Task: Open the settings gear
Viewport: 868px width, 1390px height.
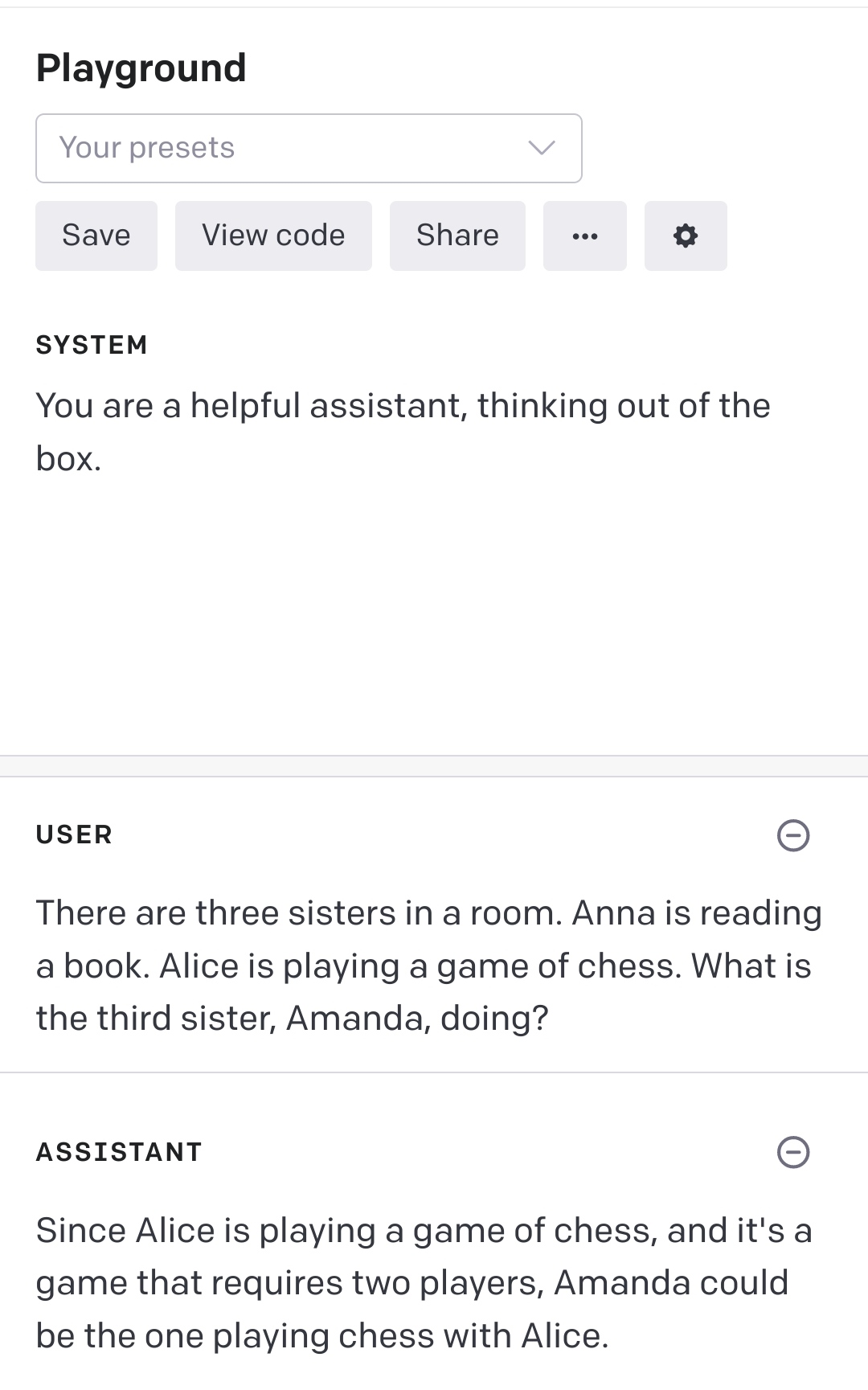Action: click(686, 236)
